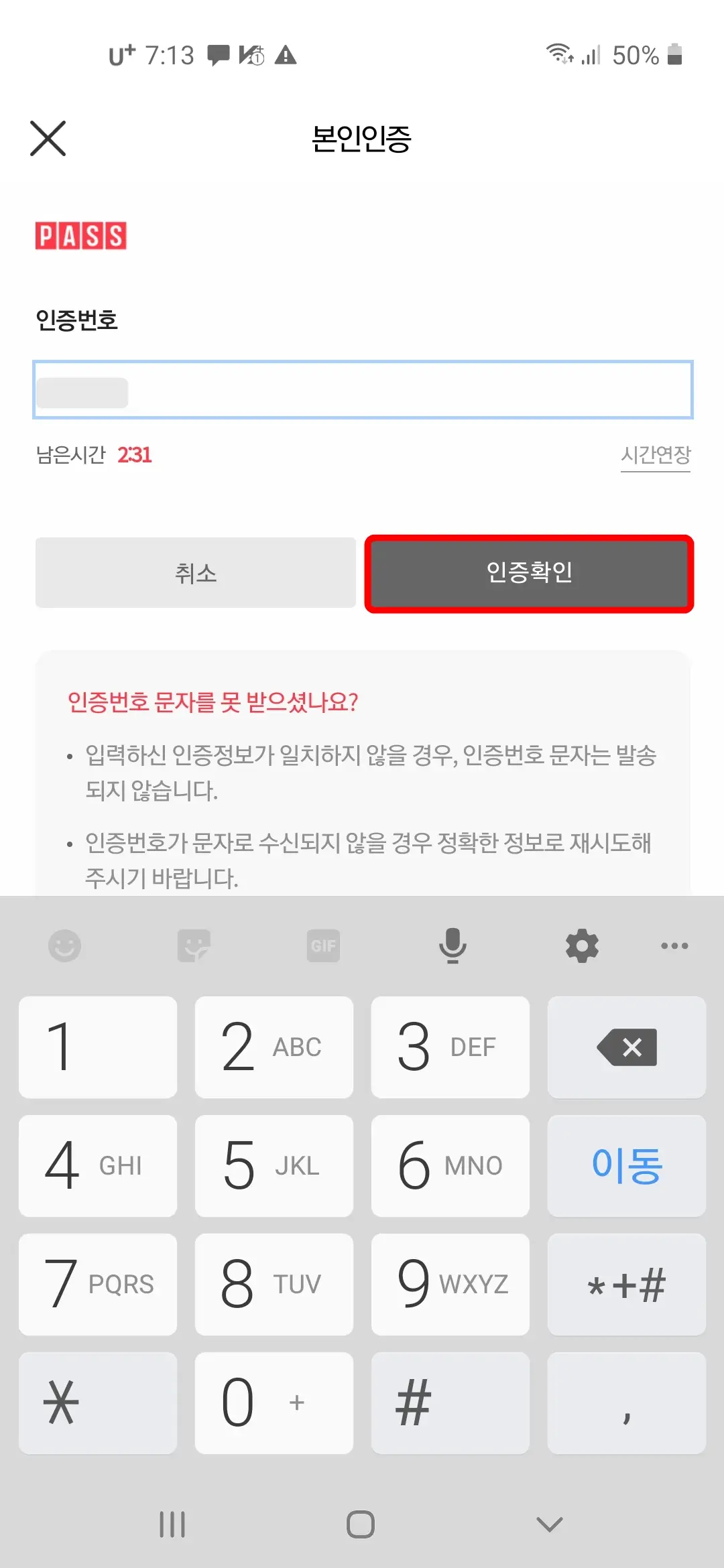The image size is (724, 1568).
Task: Open more keyboard options with the ellipsis icon
Action: (675, 945)
